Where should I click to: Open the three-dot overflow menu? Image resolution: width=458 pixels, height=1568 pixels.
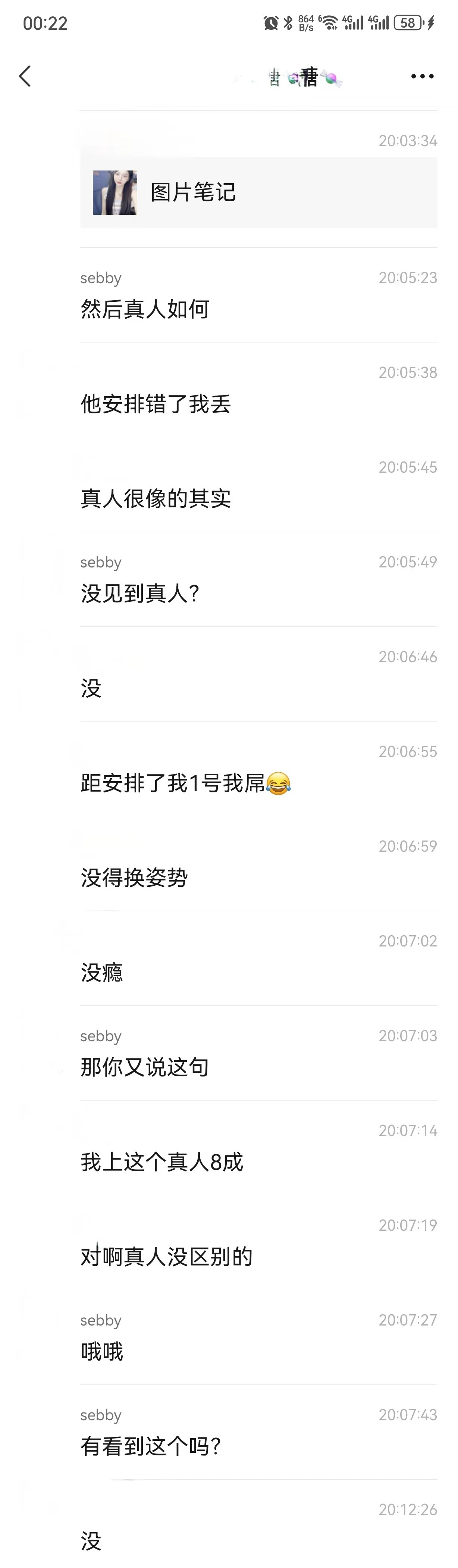click(422, 77)
